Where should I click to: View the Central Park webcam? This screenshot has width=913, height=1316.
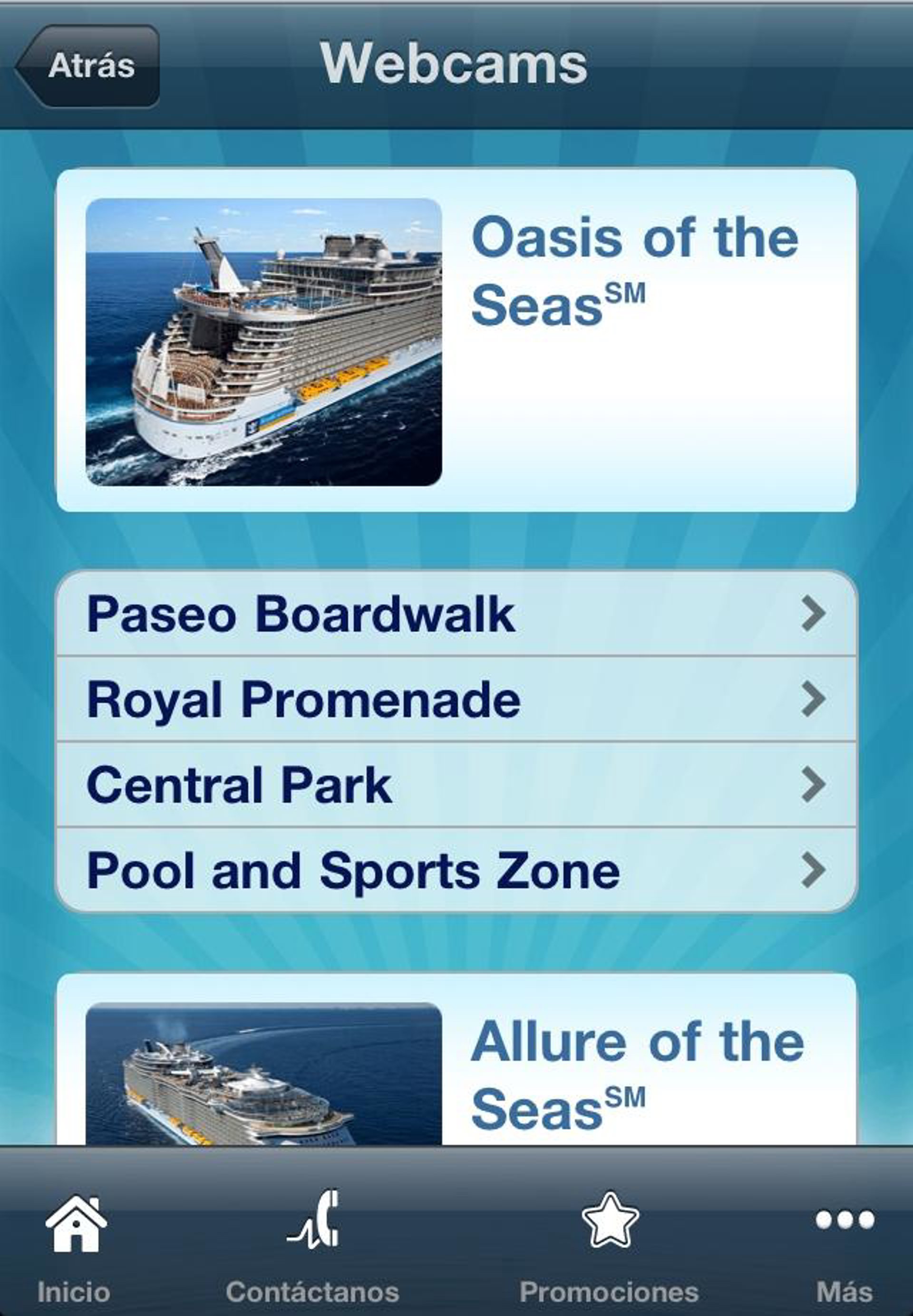(456, 784)
